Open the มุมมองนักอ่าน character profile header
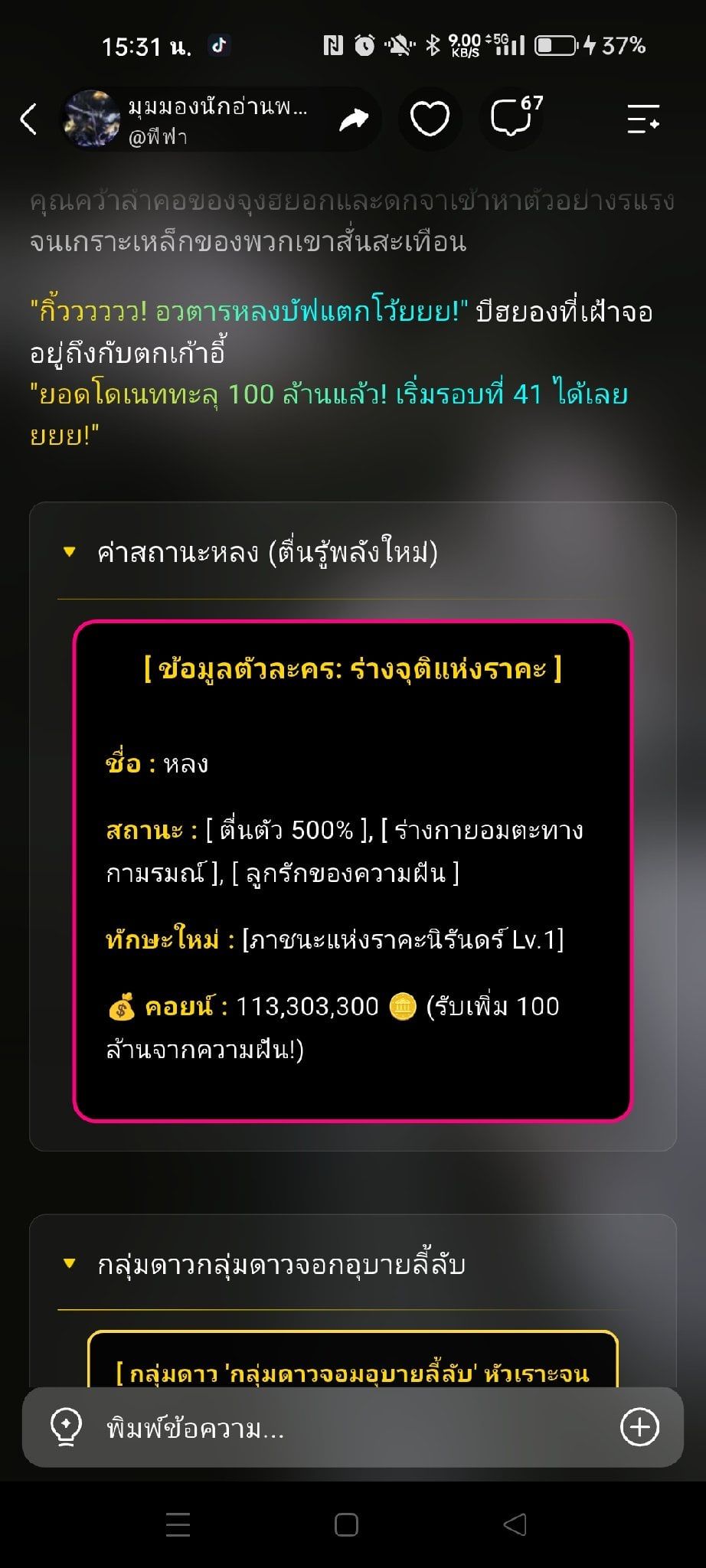Image resolution: width=706 pixels, height=1568 pixels. point(186,119)
